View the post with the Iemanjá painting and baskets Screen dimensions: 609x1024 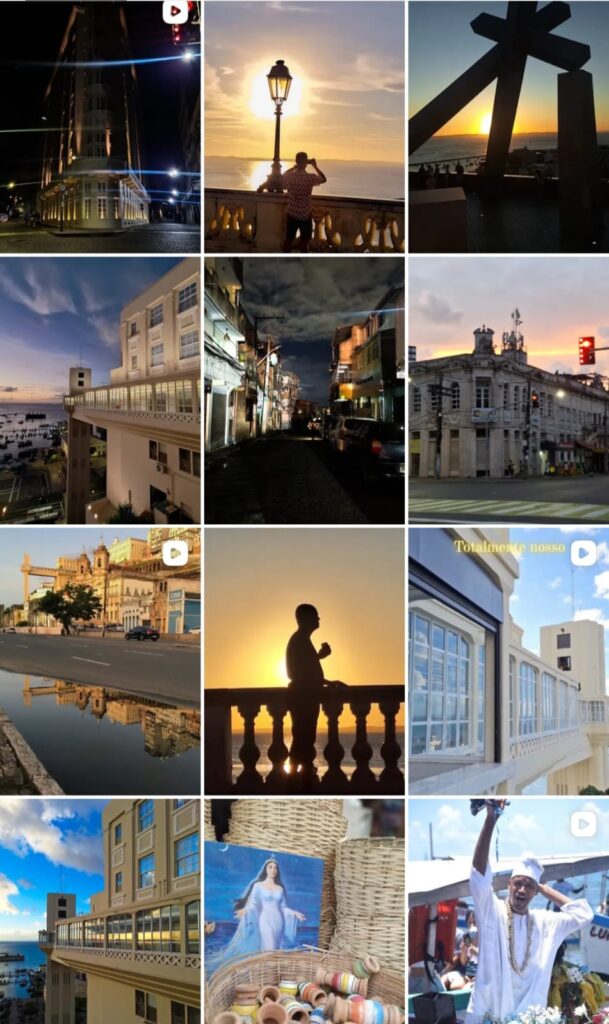point(304,910)
